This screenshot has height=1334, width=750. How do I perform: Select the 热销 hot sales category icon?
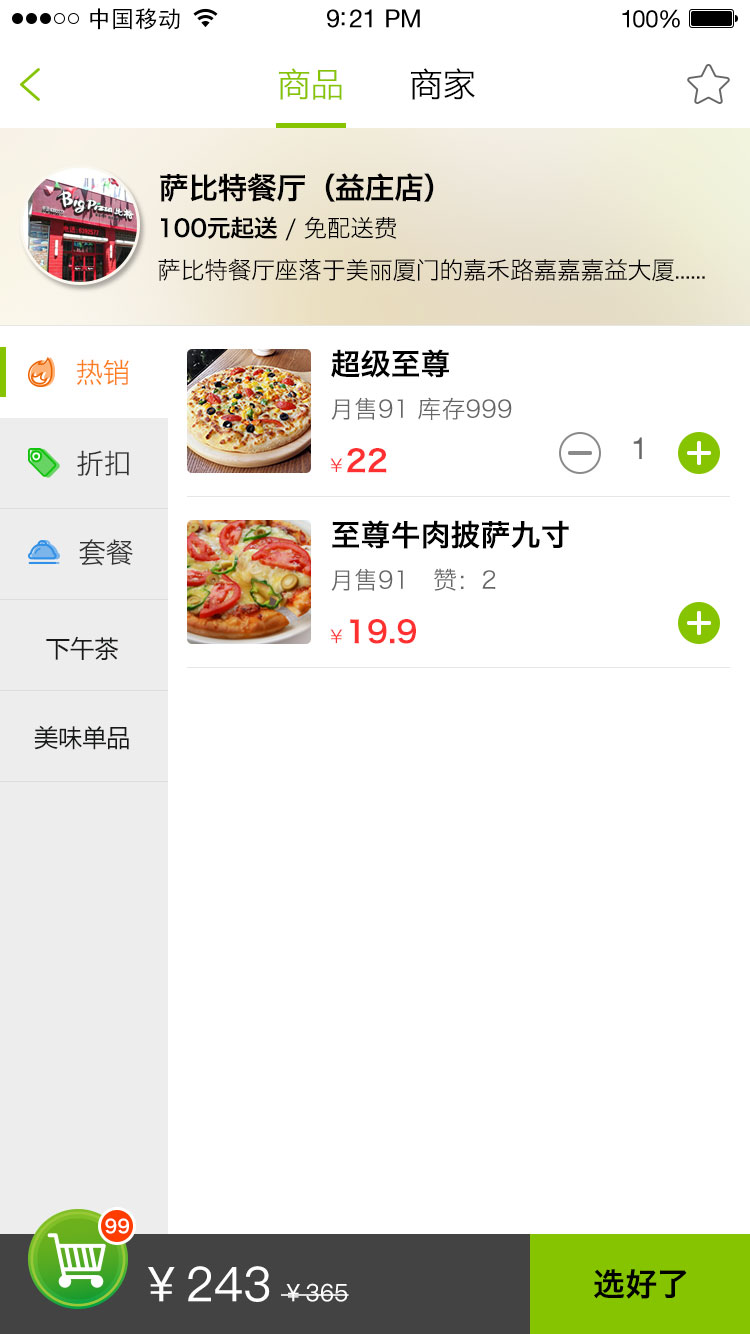(x=42, y=371)
